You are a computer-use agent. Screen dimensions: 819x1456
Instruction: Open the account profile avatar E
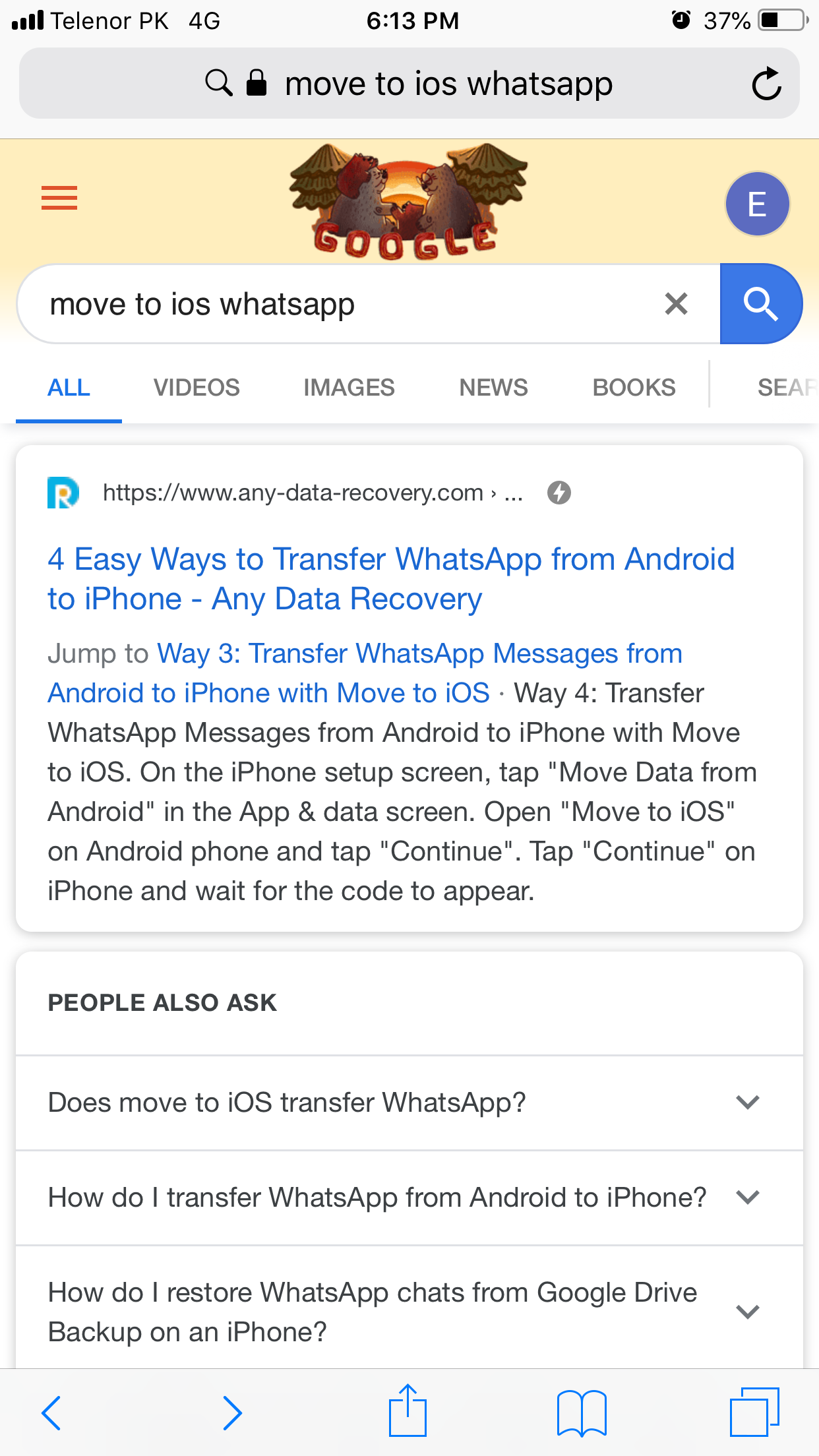(757, 204)
